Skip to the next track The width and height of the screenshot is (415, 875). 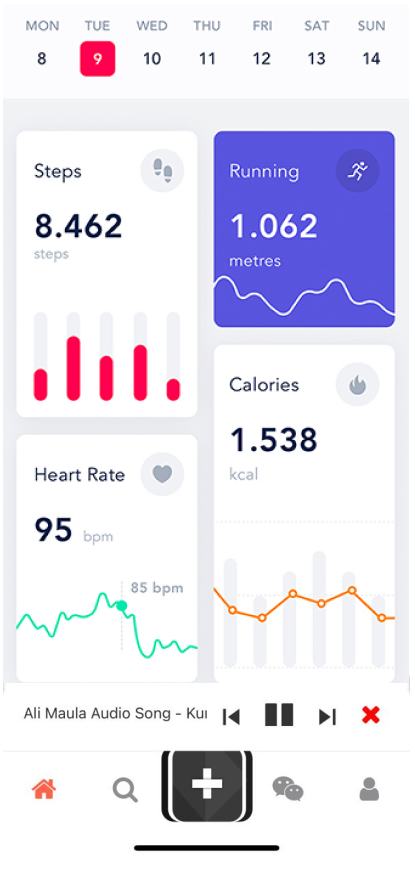327,717
